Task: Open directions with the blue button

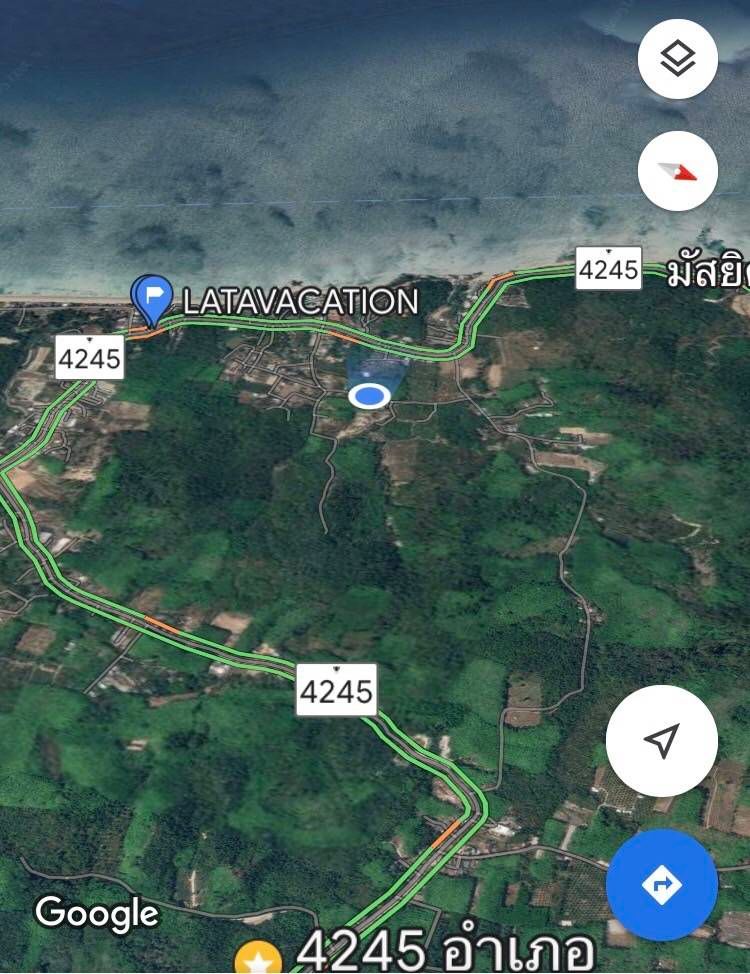Action: pyautogui.click(x=661, y=884)
